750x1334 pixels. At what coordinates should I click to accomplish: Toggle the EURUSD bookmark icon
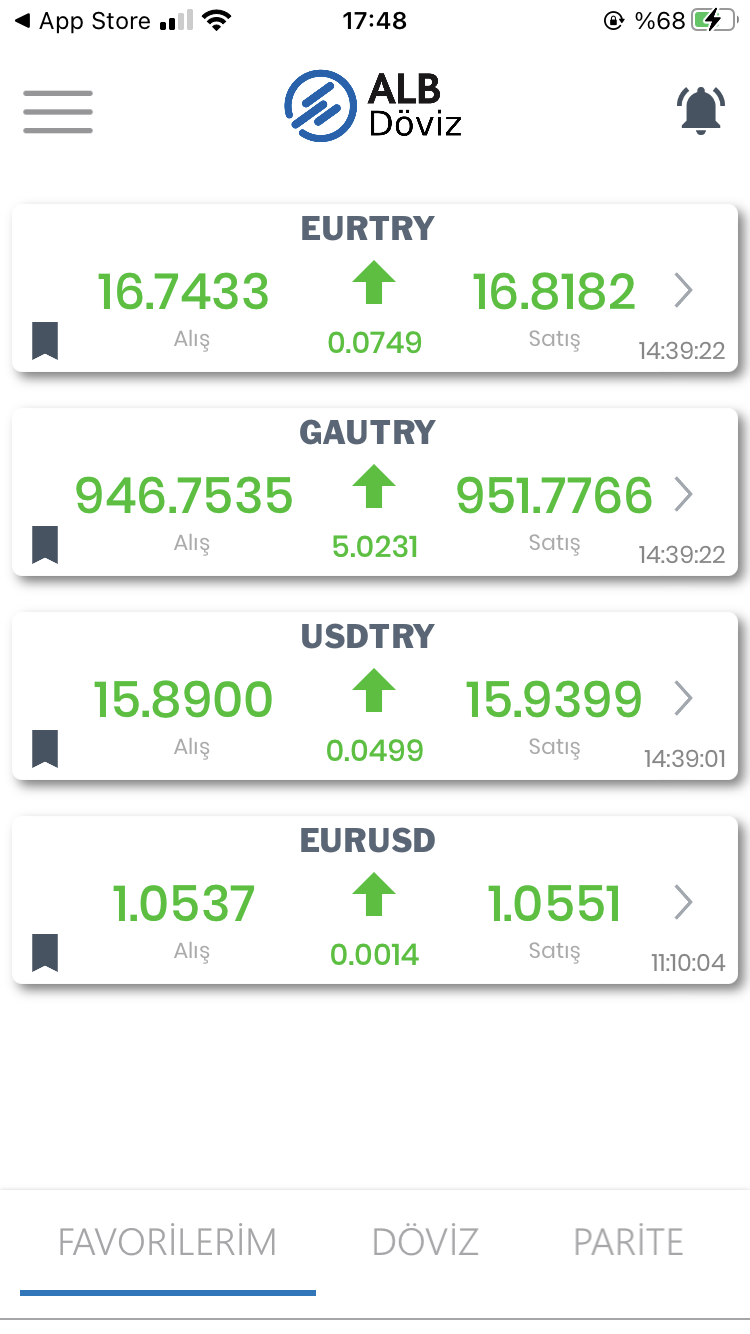coord(45,953)
